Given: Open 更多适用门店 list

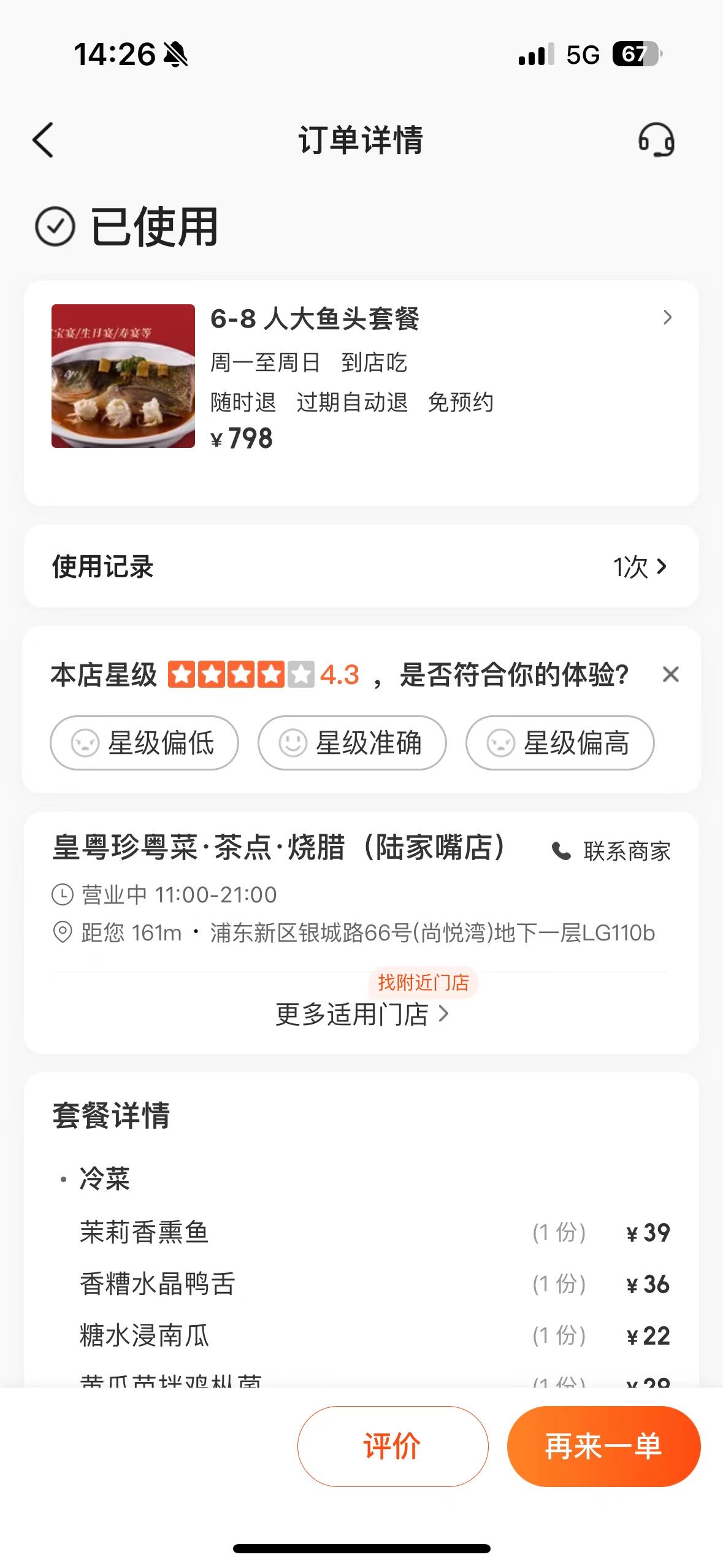Looking at the screenshot, I should pos(362,1014).
